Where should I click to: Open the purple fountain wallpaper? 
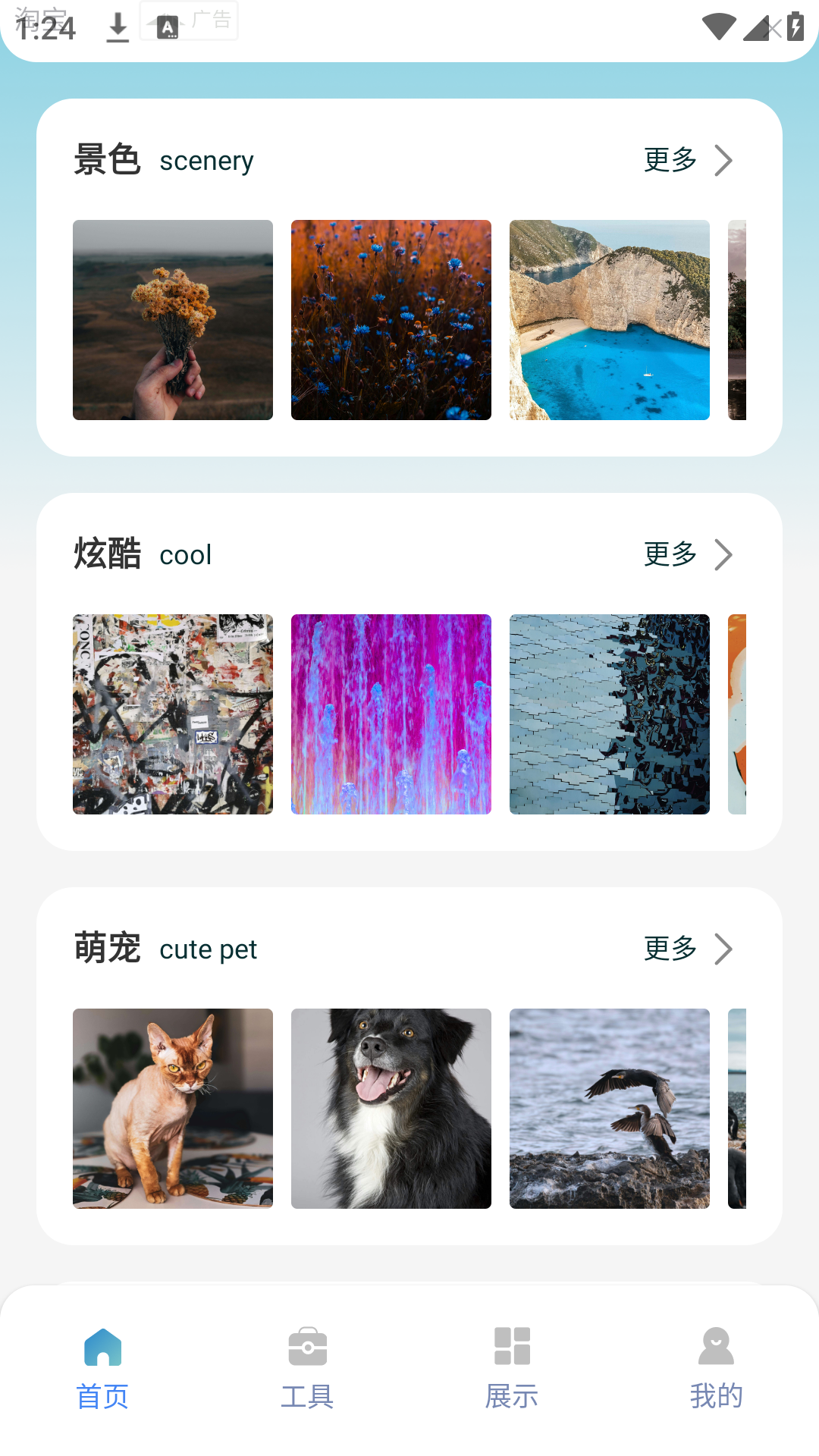391,714
